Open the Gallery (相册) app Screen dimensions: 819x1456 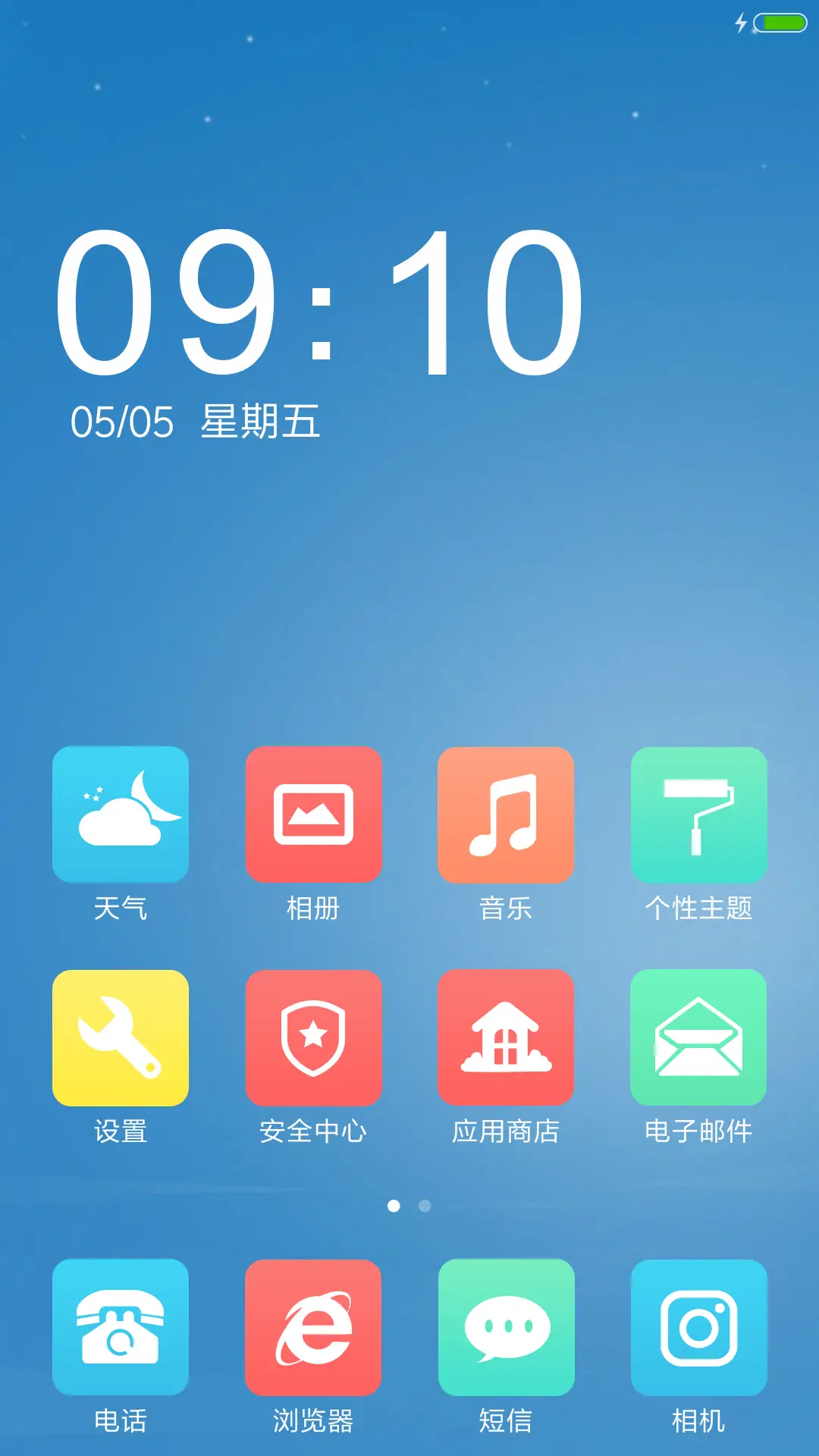coord(312,815)
